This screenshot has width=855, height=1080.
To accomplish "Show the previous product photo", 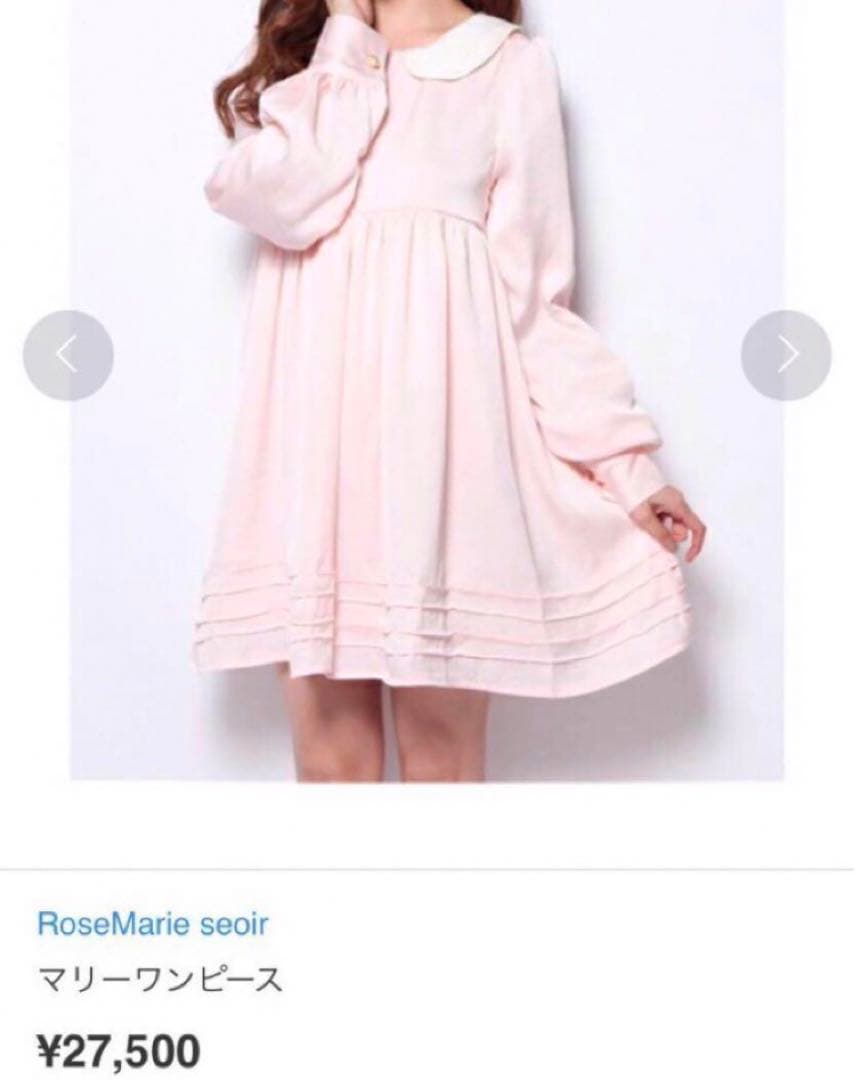I will tap(68, 355).
